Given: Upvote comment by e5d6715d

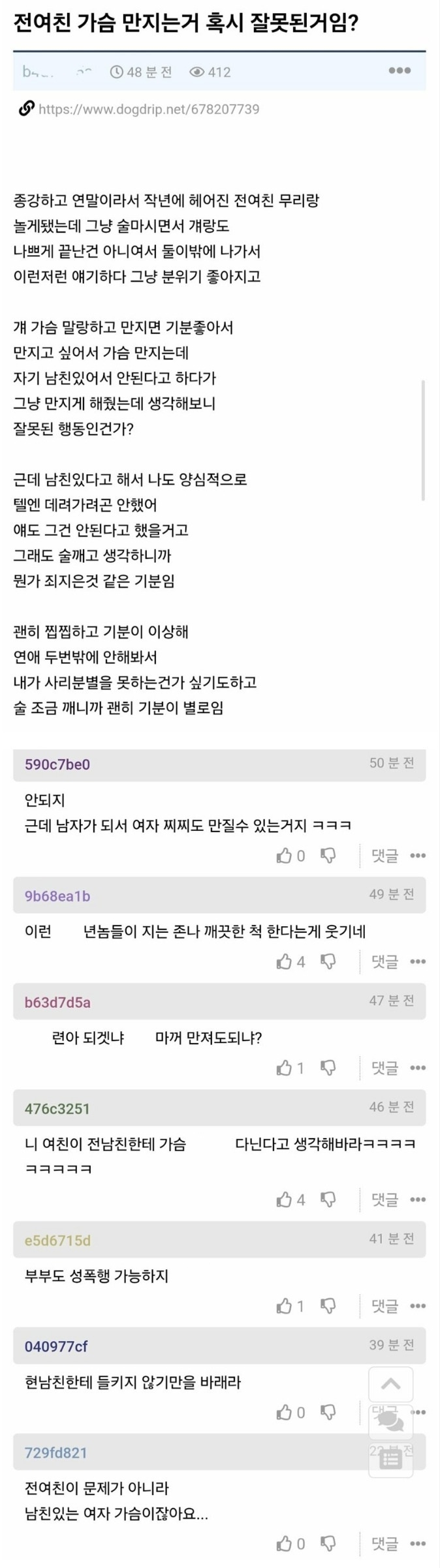Looking at the screenshot, I should tap(284, 1306).
